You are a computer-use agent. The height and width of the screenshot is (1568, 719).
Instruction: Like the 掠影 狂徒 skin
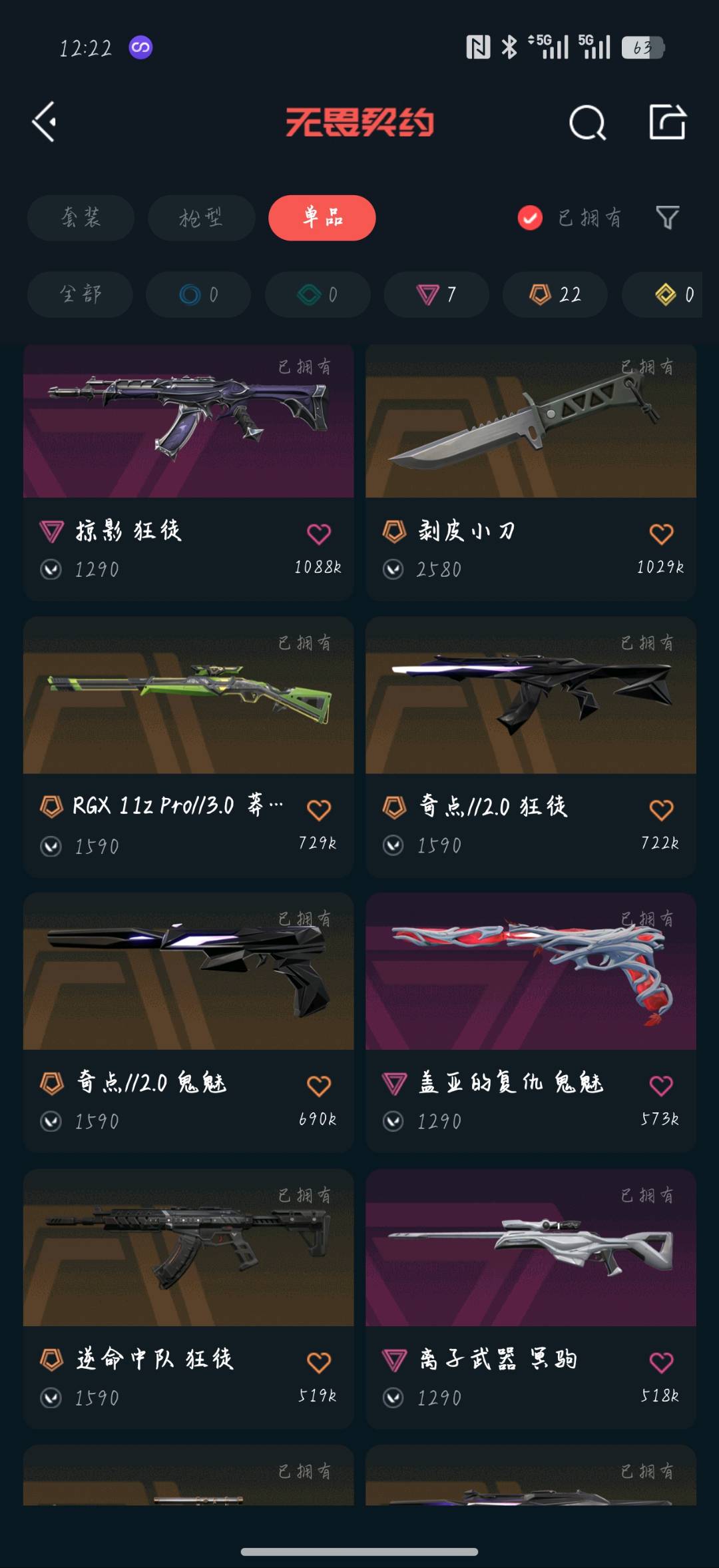[319, 534]
